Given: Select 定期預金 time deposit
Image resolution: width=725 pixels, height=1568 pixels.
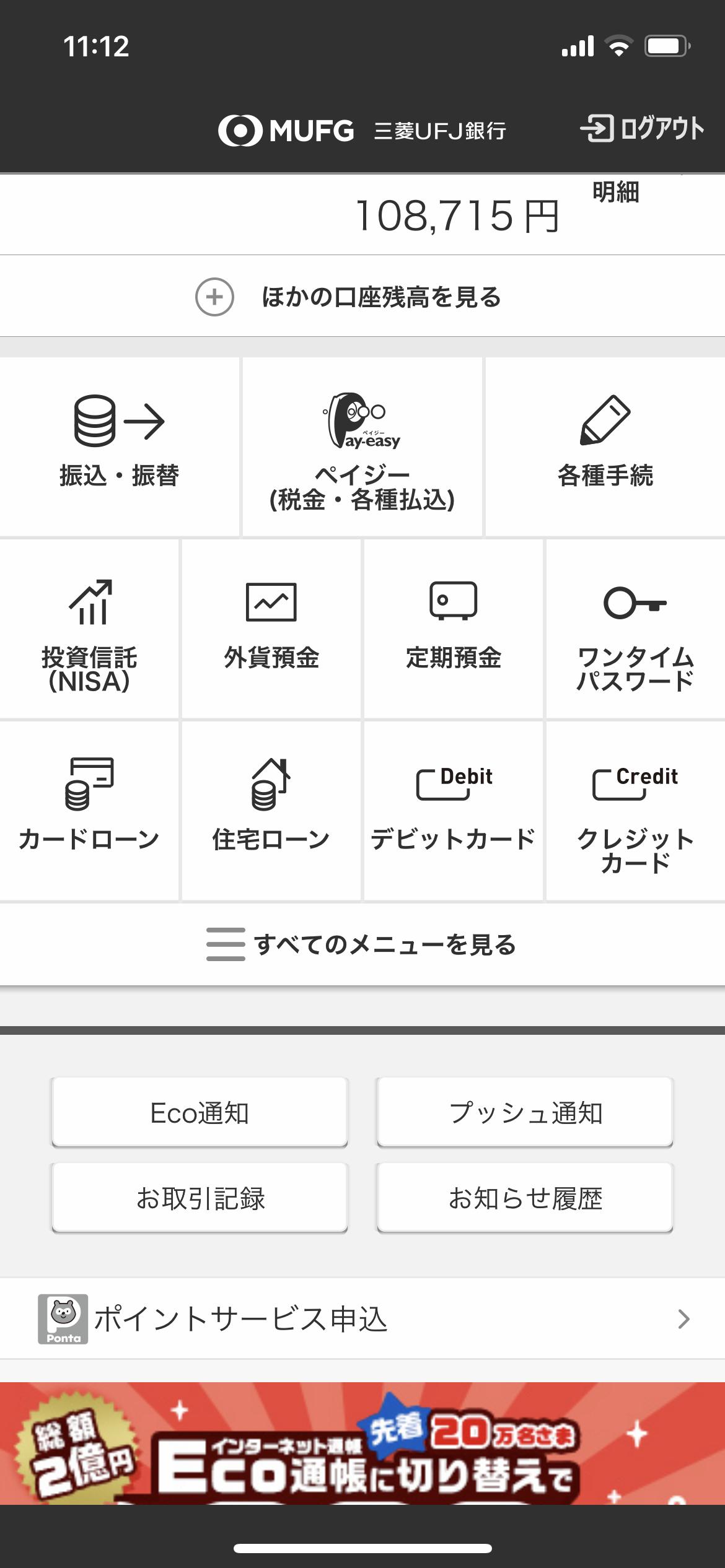Looking at the screenshot, I should point(454,629).
